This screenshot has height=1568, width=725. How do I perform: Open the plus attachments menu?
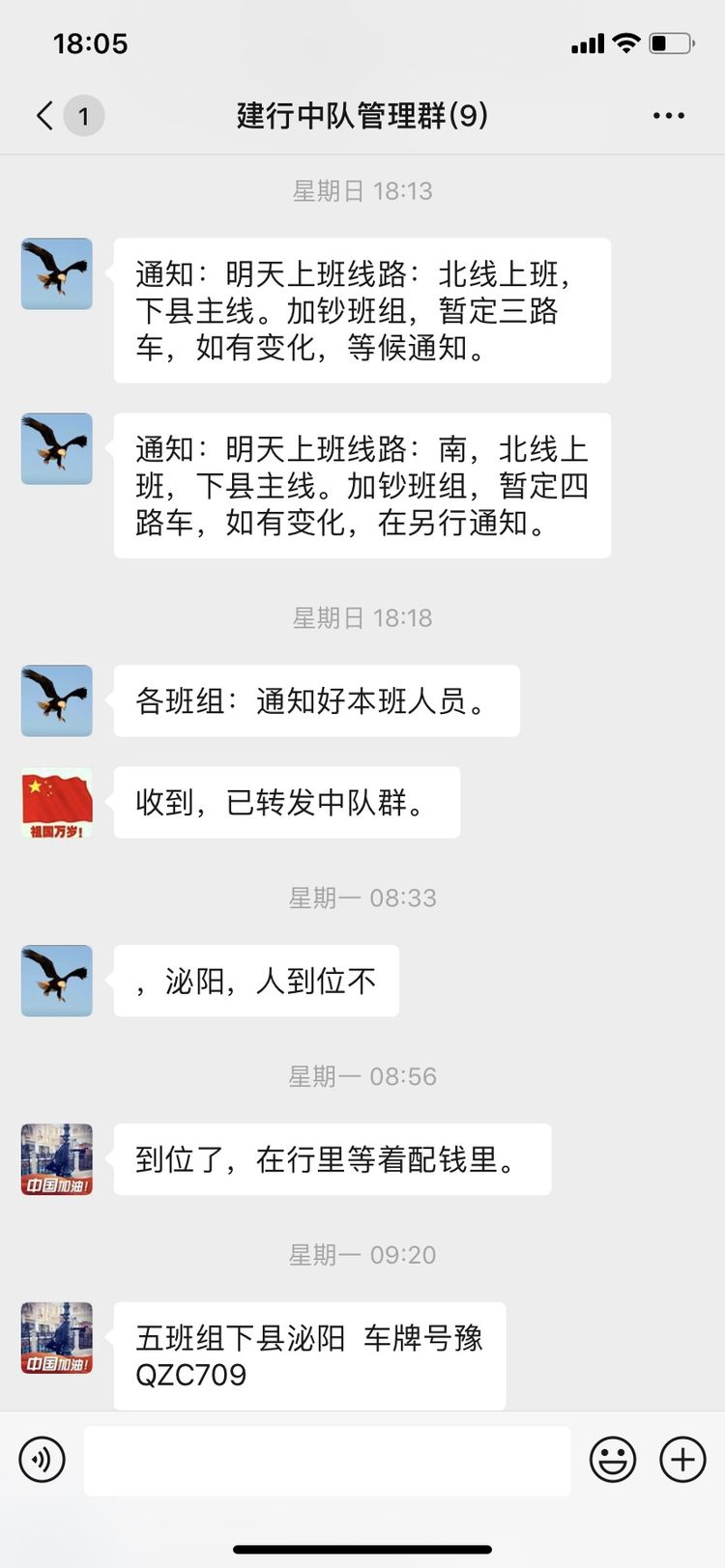pyautogui.click(x=682, y=1459)
